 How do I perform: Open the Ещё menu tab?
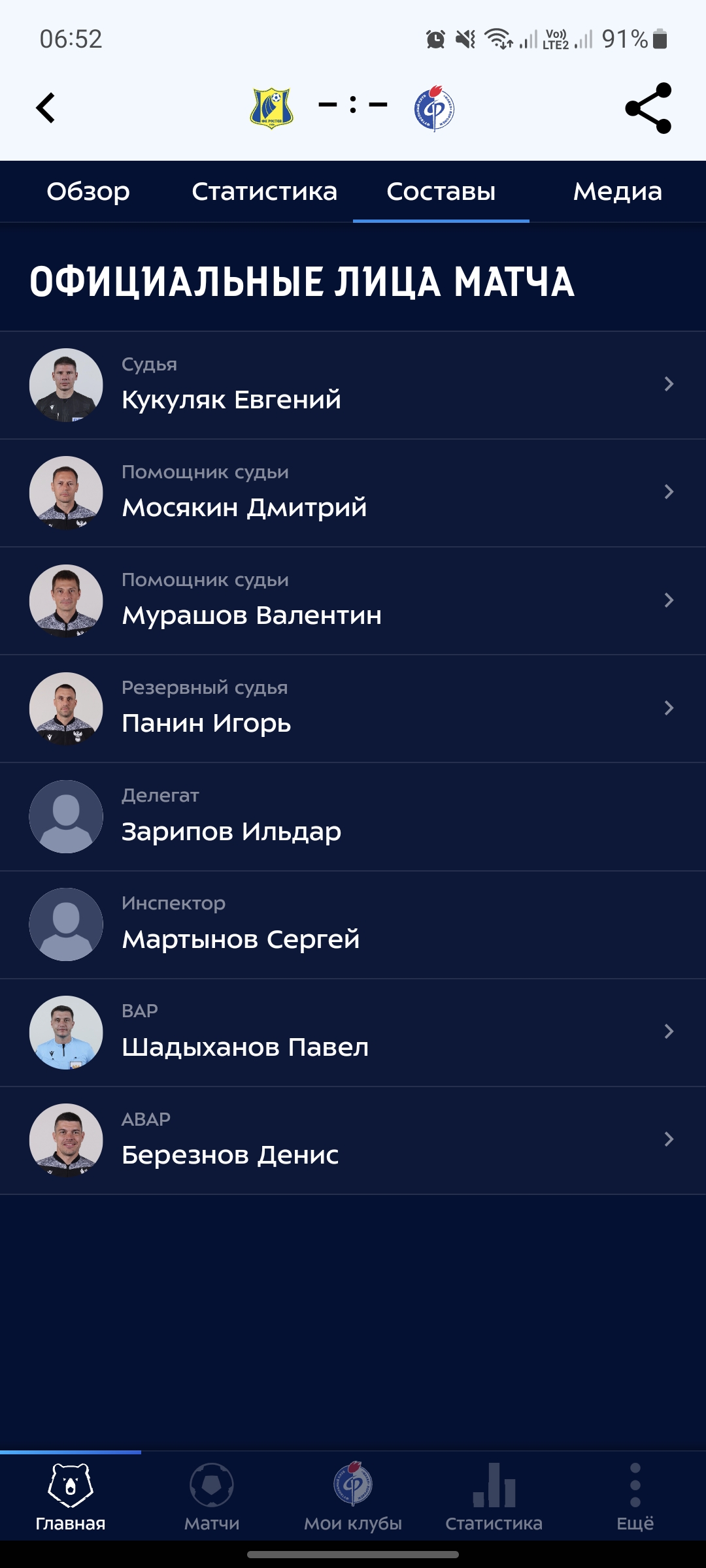(635, 1496)
